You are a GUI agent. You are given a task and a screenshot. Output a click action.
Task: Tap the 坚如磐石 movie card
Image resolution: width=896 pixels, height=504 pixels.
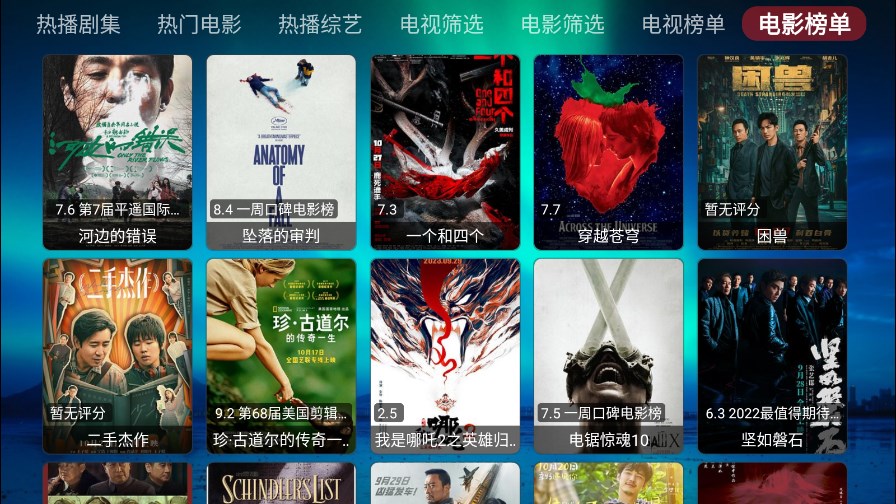772,356
